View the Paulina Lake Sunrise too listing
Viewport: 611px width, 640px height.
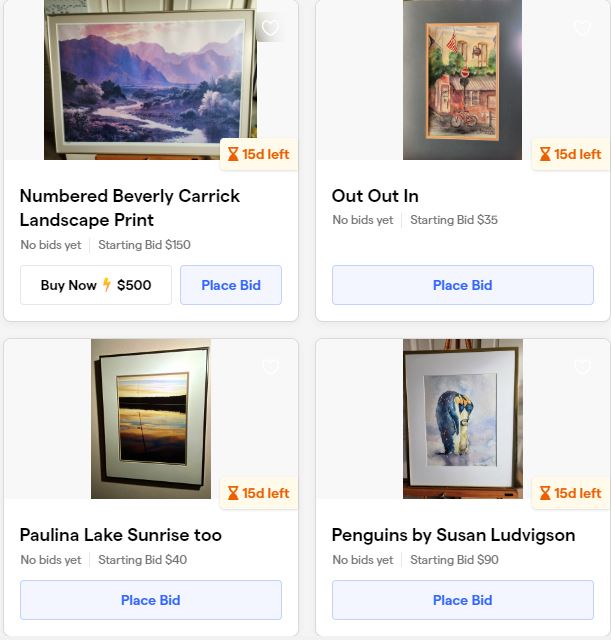pos(120,535)
